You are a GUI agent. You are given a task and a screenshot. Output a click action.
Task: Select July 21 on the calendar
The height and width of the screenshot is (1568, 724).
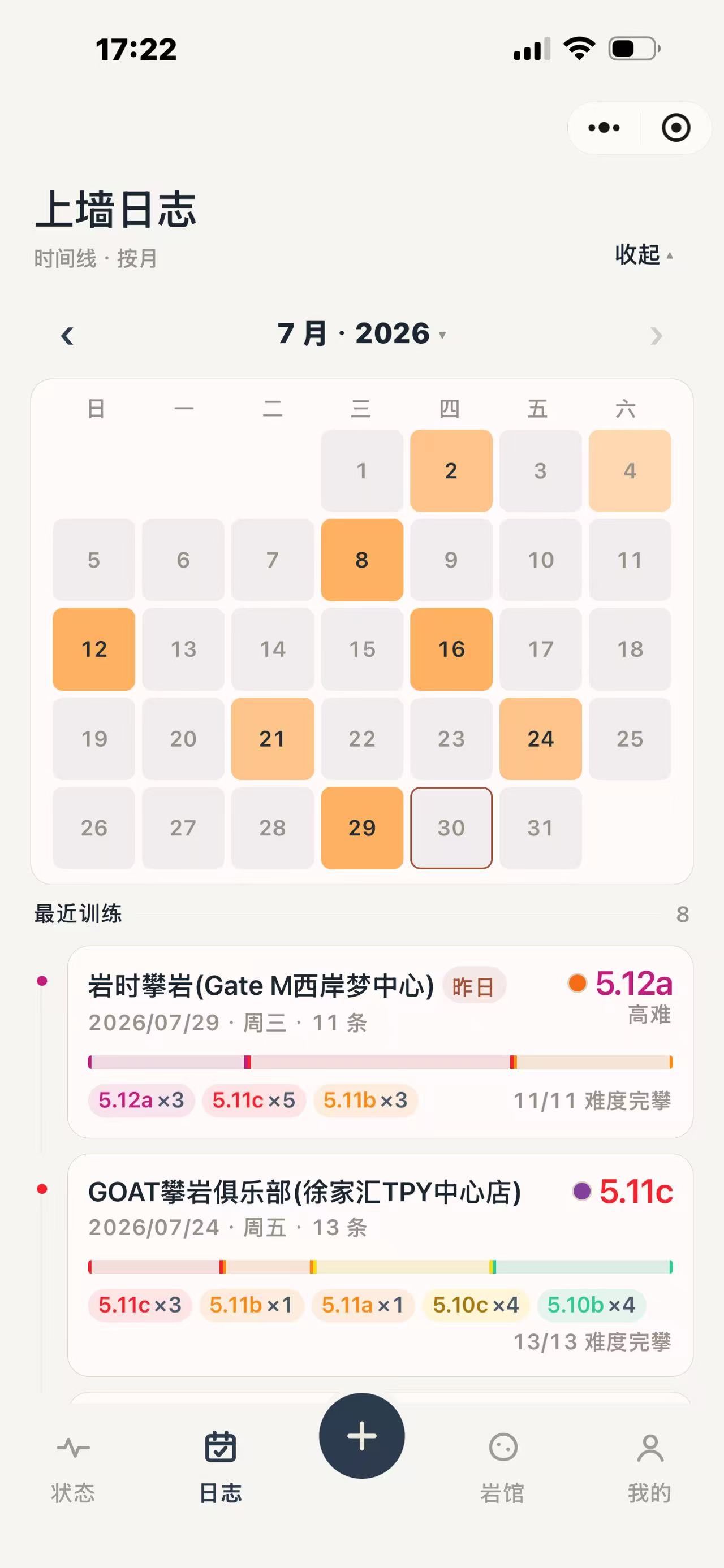[x=272, y=738]
